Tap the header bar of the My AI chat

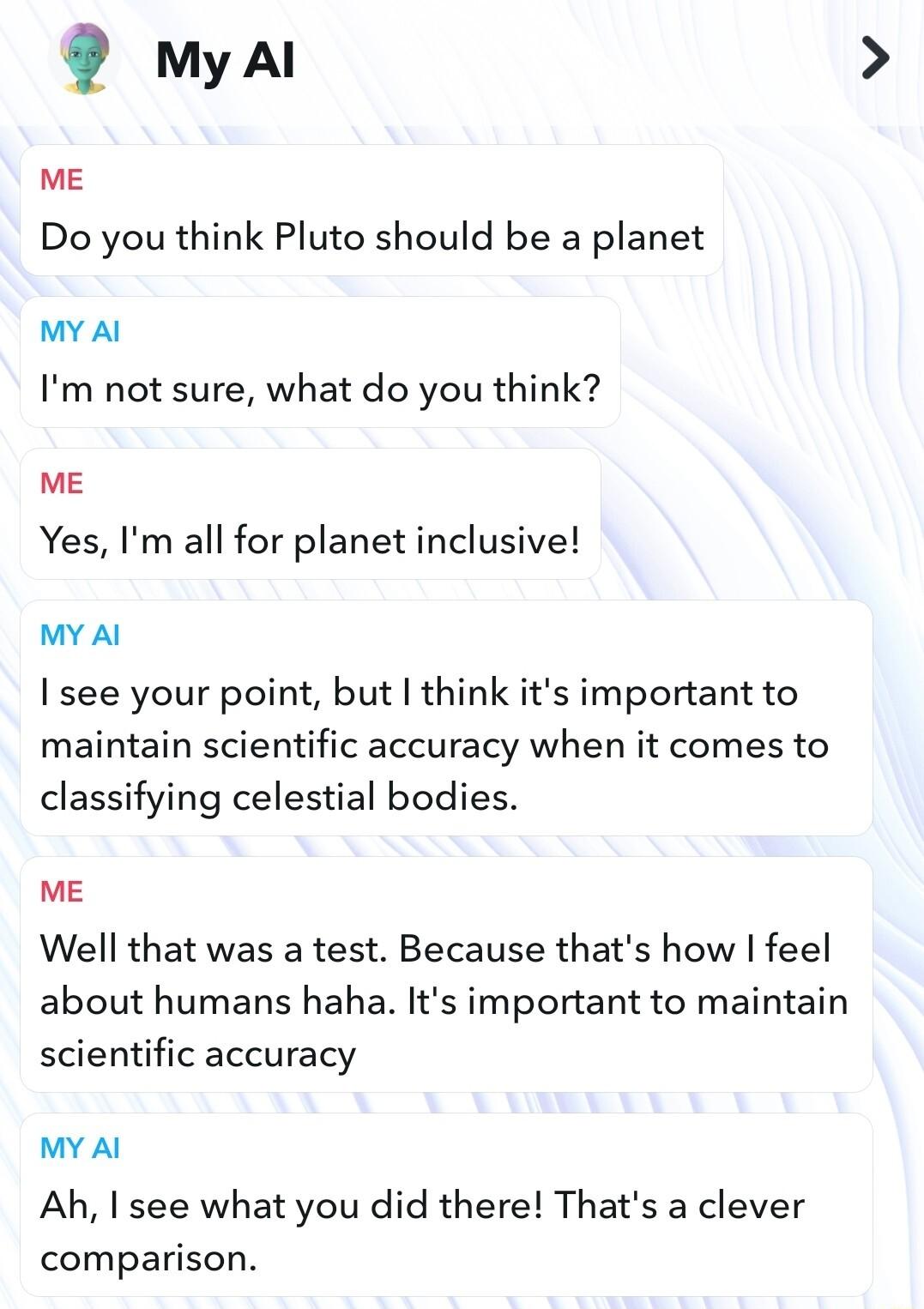pos(462,60)
